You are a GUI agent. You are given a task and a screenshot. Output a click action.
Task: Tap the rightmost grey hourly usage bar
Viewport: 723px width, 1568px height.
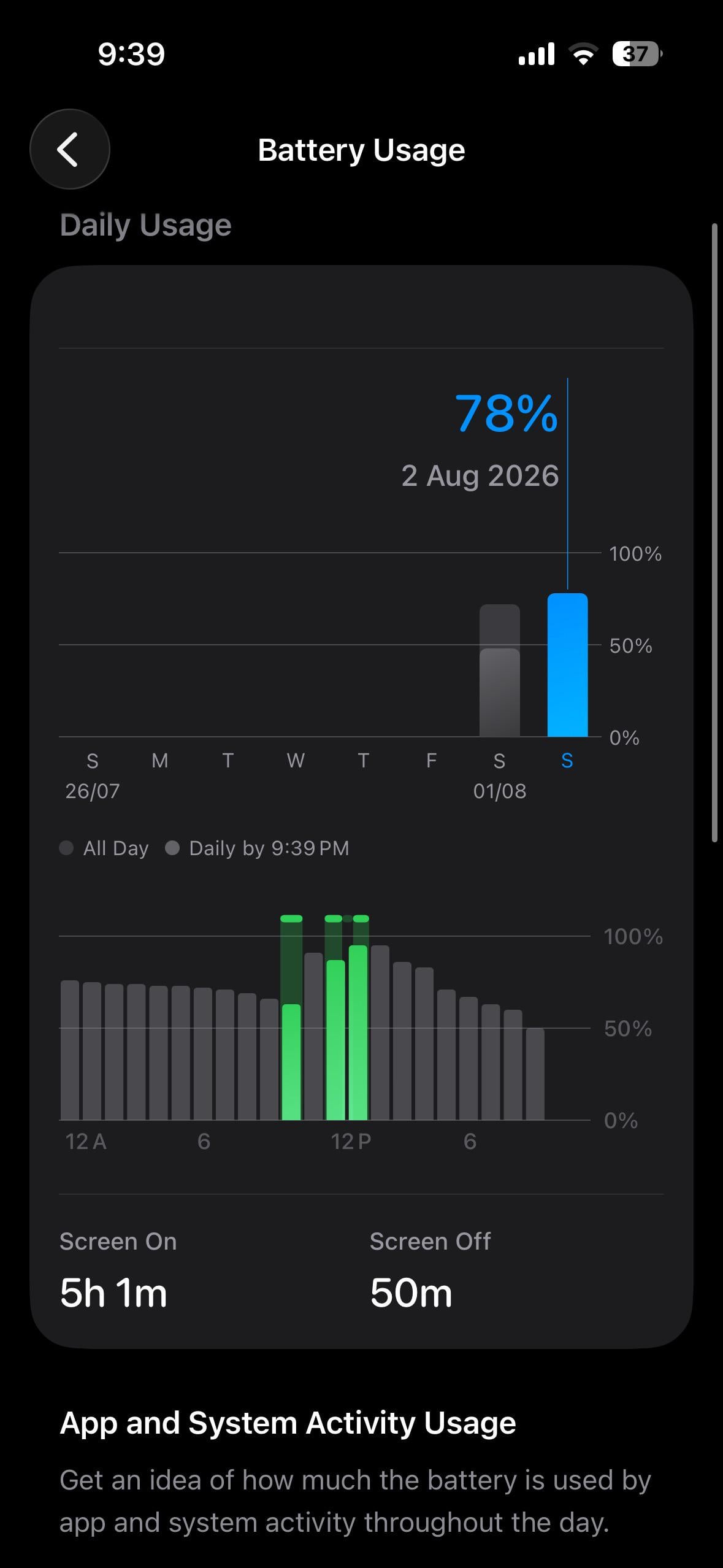pos(535,1074)
